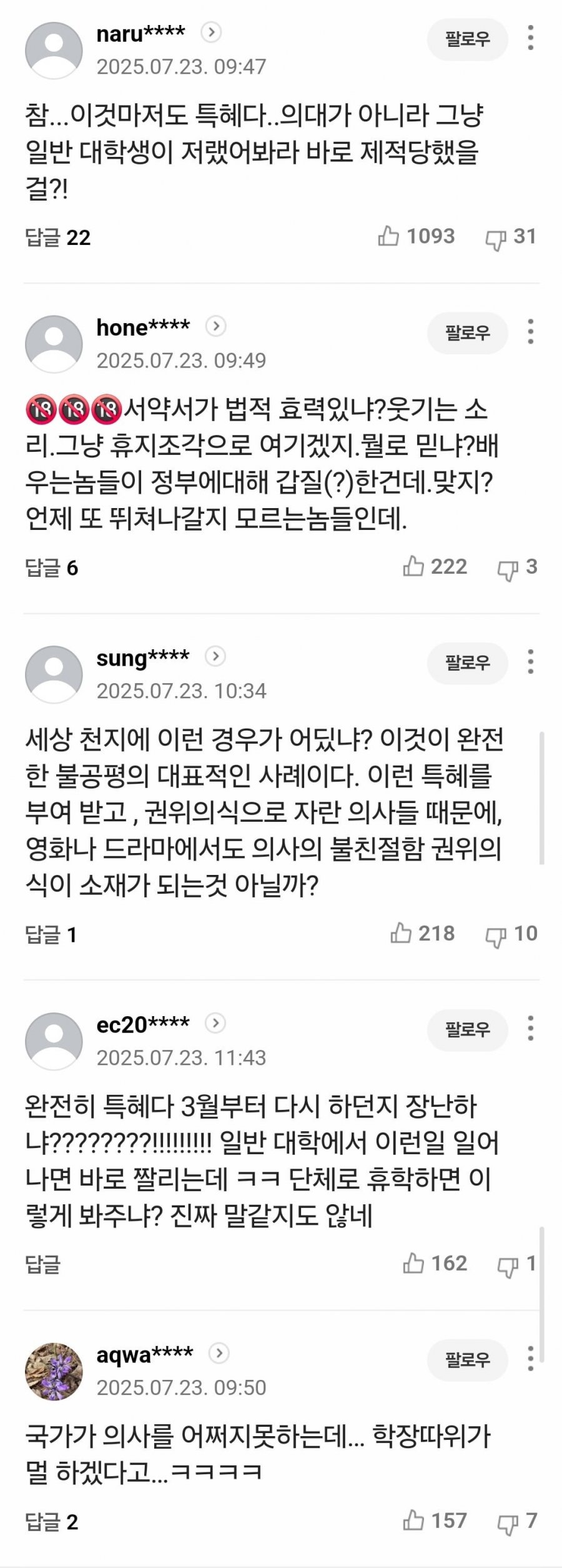Follow user aqwa****

coord(467,1360)
